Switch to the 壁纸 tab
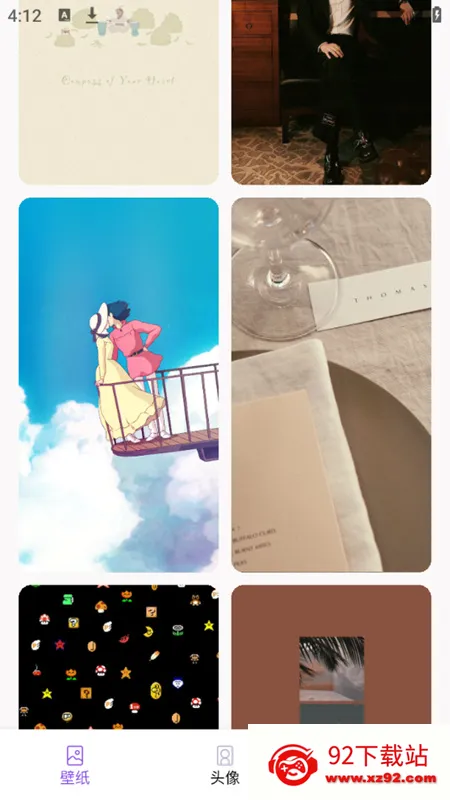This screenshot has width=450, height=800. point(75,765)
